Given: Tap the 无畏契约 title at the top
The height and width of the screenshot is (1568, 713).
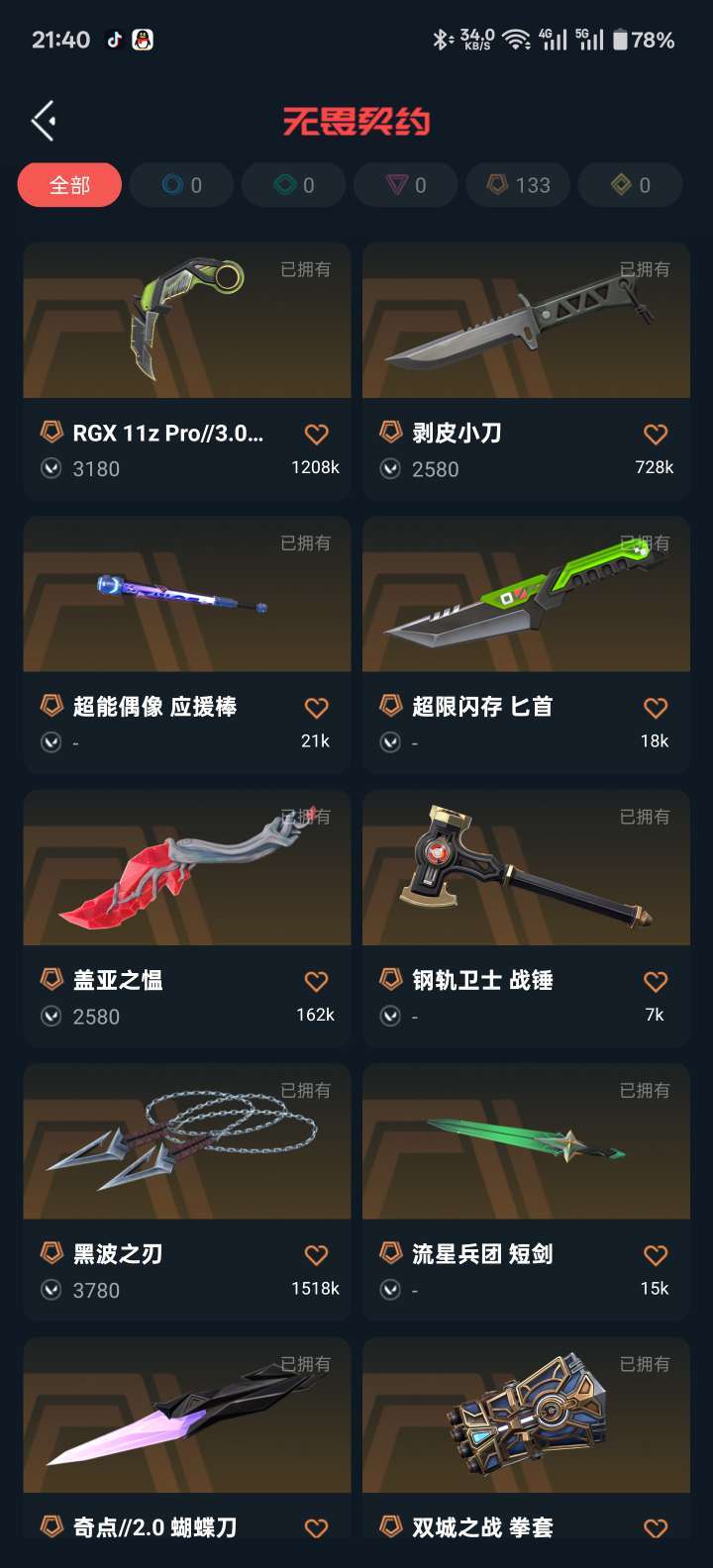Looking at the screenshot, I should pos(356,123).
